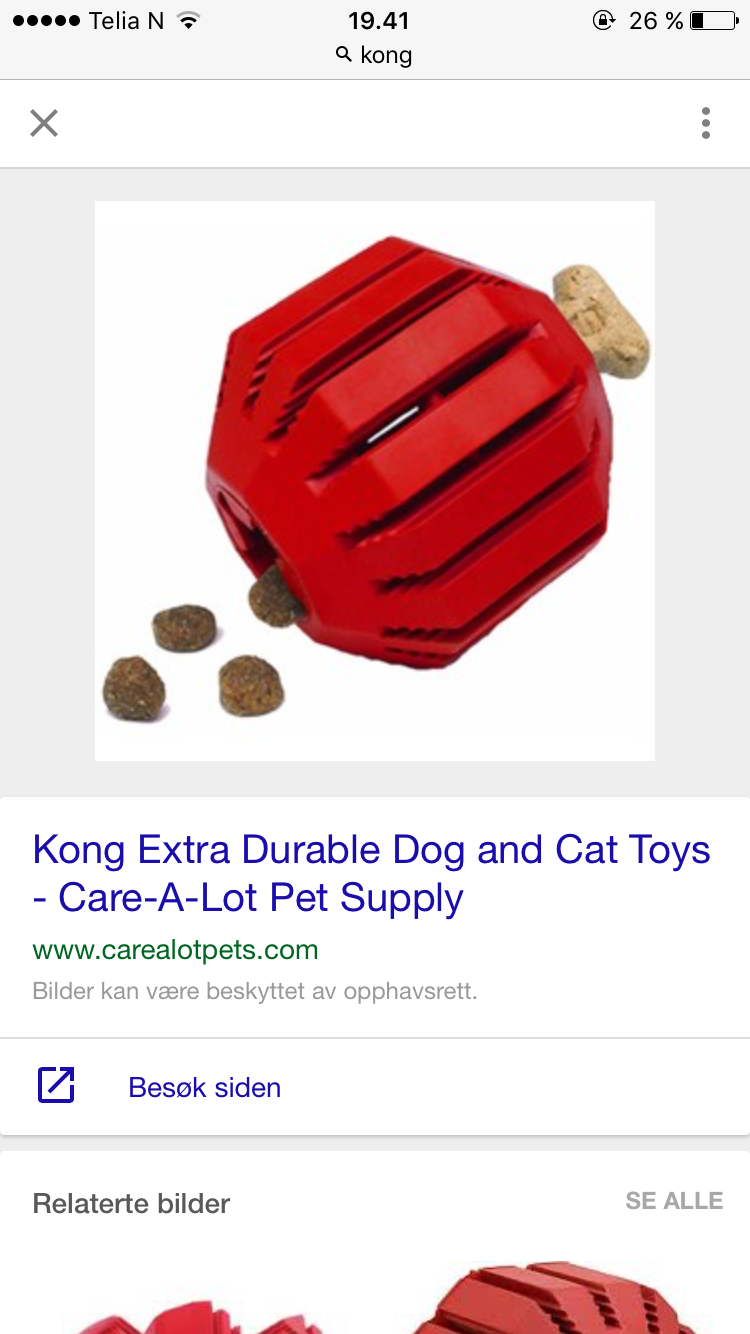Tap the kong address bar
Image resolution: width=750 pixels, height=1334 pixels.
(x=374, y=55)
